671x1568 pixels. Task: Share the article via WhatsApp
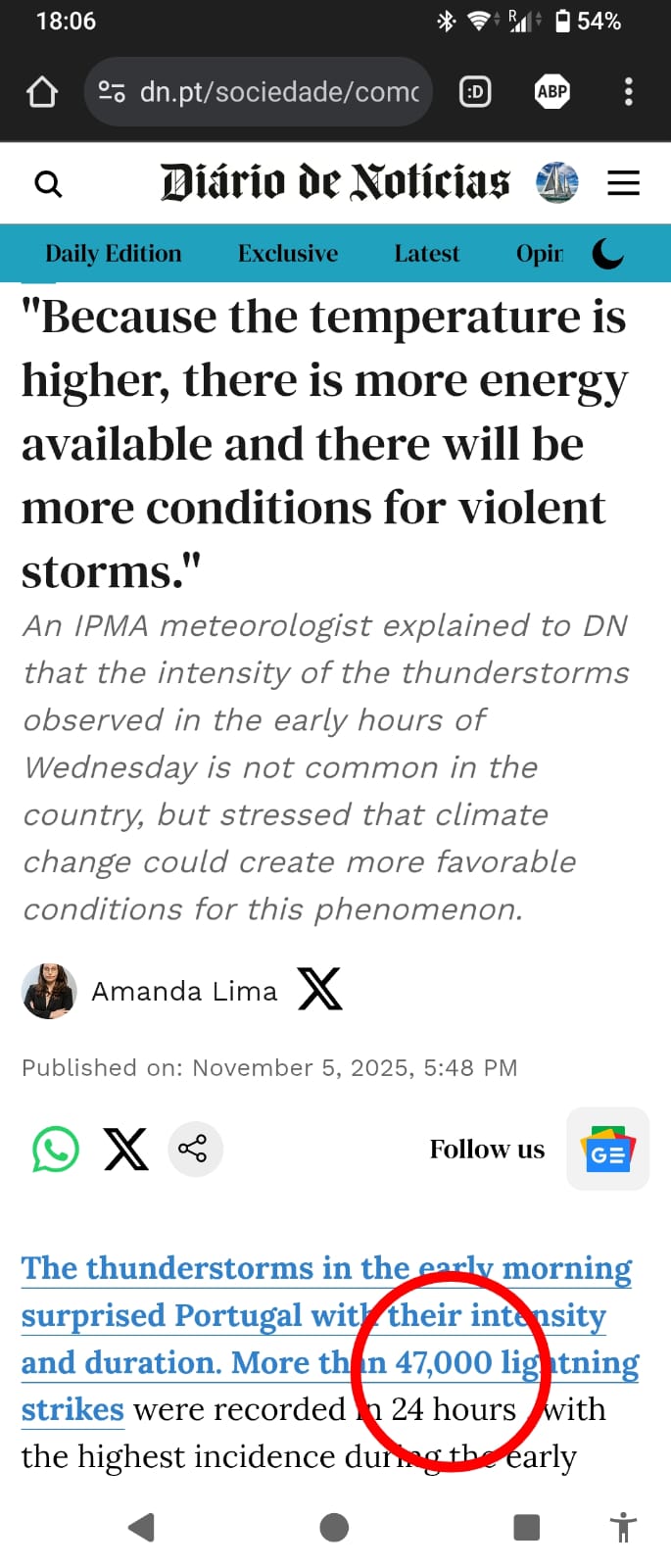coord(56,1149)
